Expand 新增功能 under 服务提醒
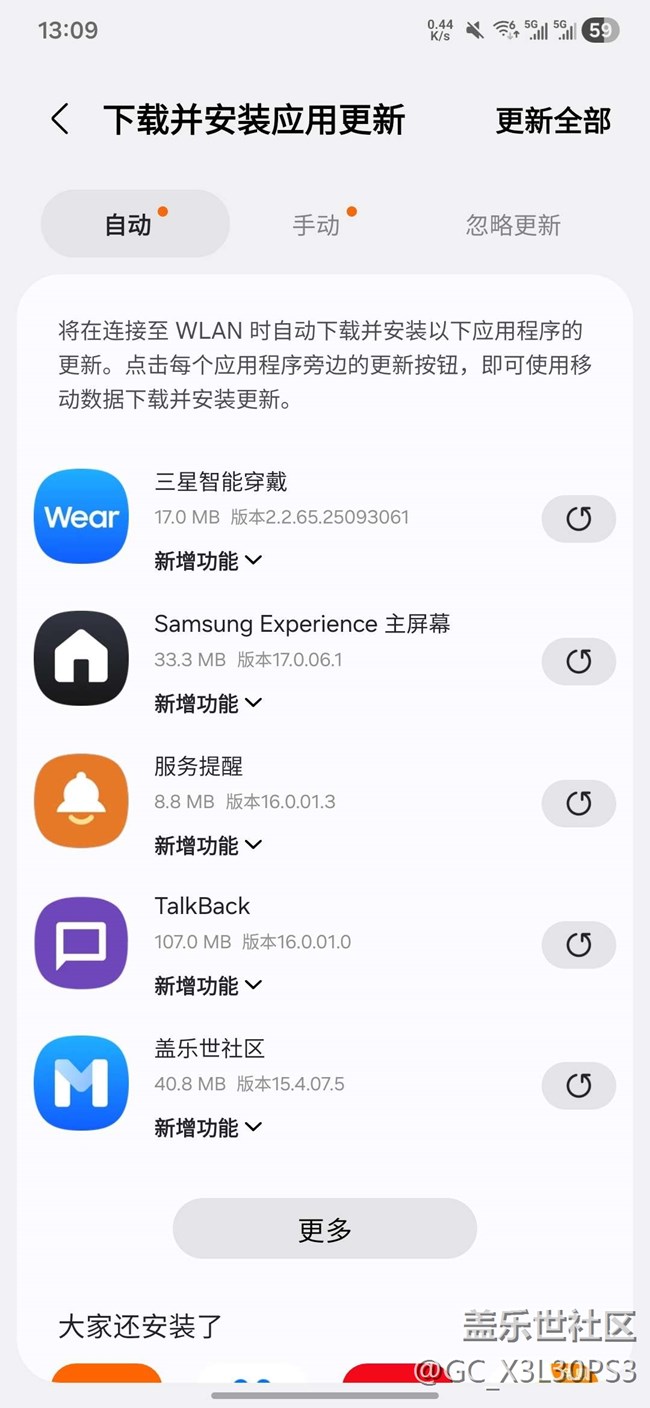 208,846
